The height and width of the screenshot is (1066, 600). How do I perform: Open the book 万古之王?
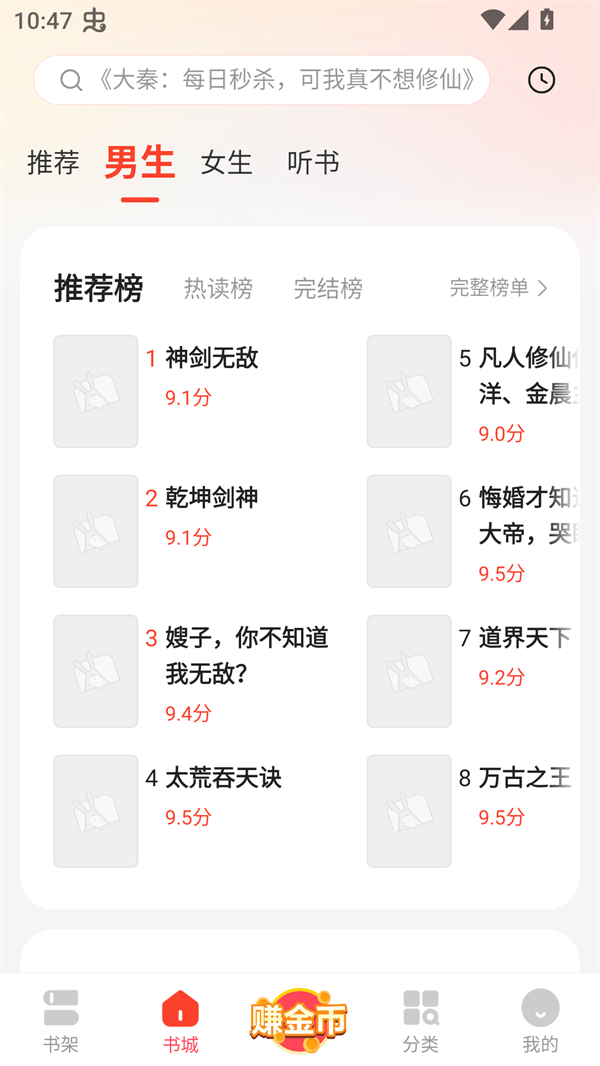(524, 778)
